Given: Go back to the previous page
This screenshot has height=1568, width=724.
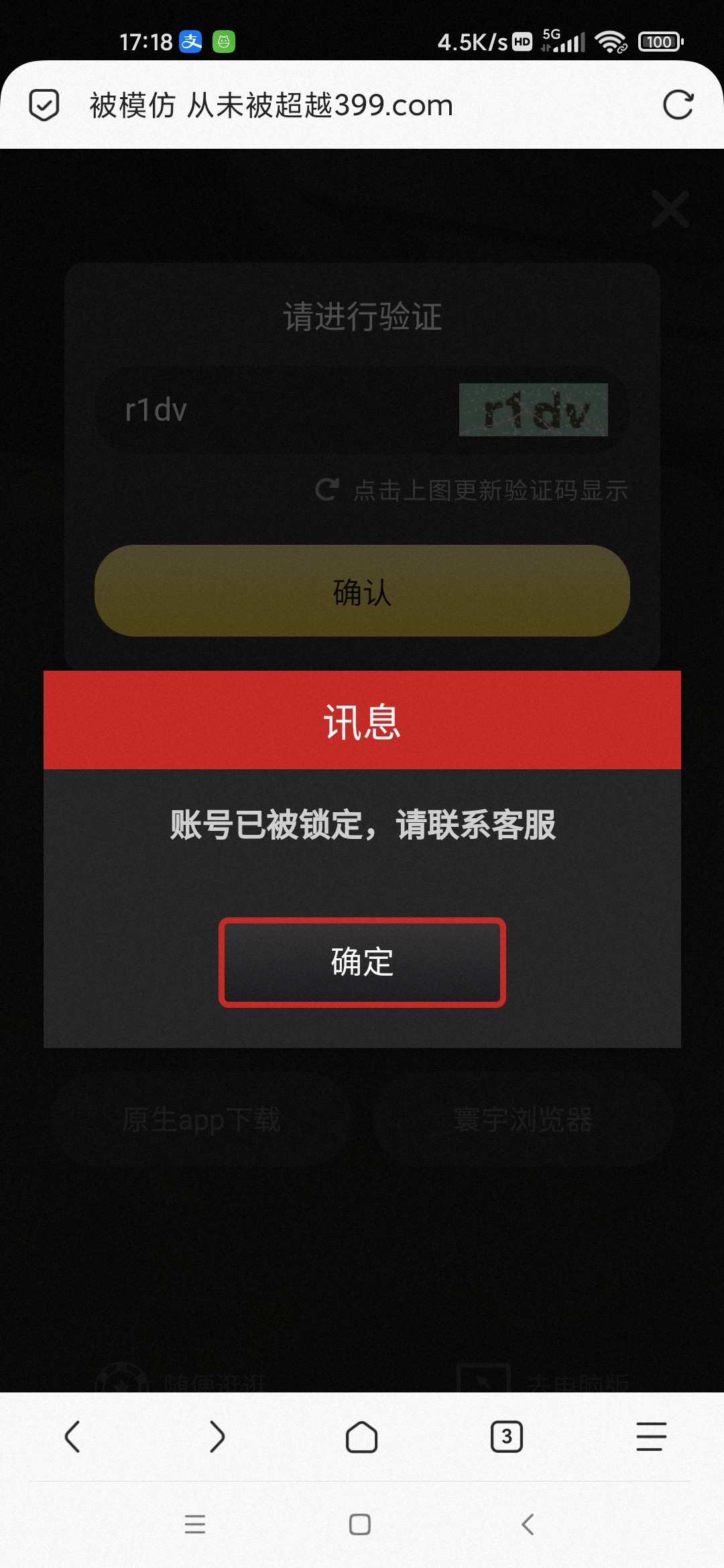Looking at the screenshot, I should pos(72,1437).
